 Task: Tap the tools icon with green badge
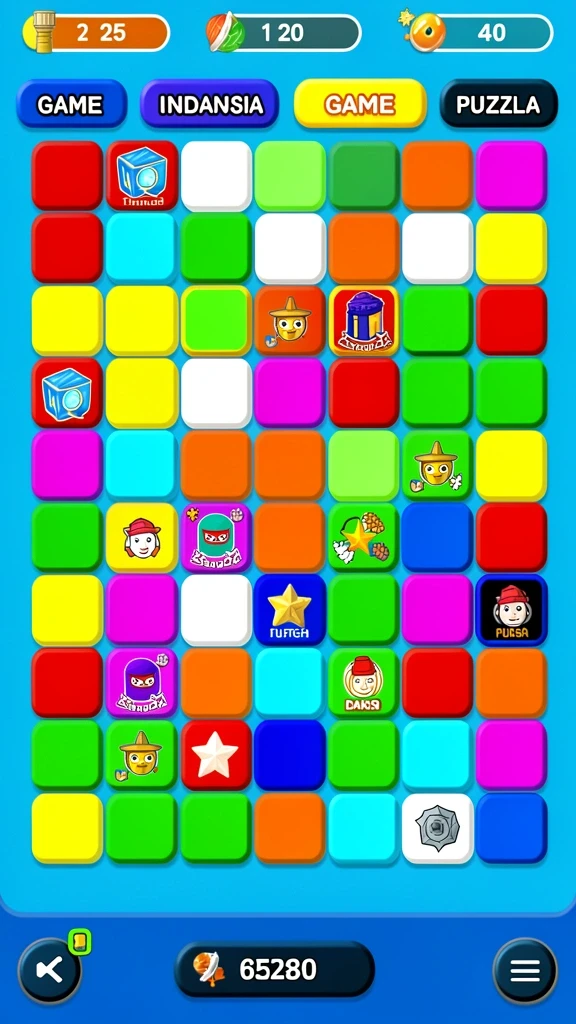coord(50,970)
